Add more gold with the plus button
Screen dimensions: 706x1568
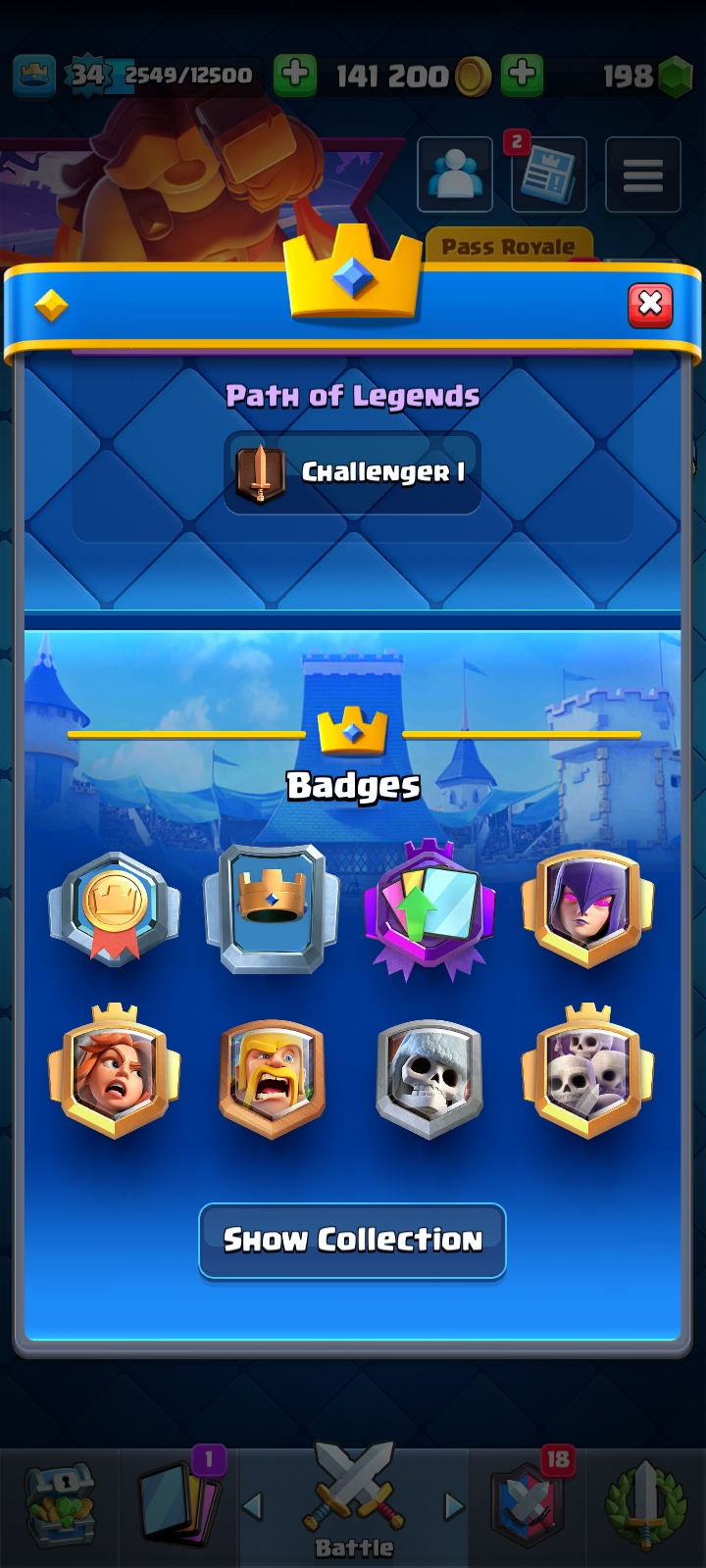click(x=294, y=74)
